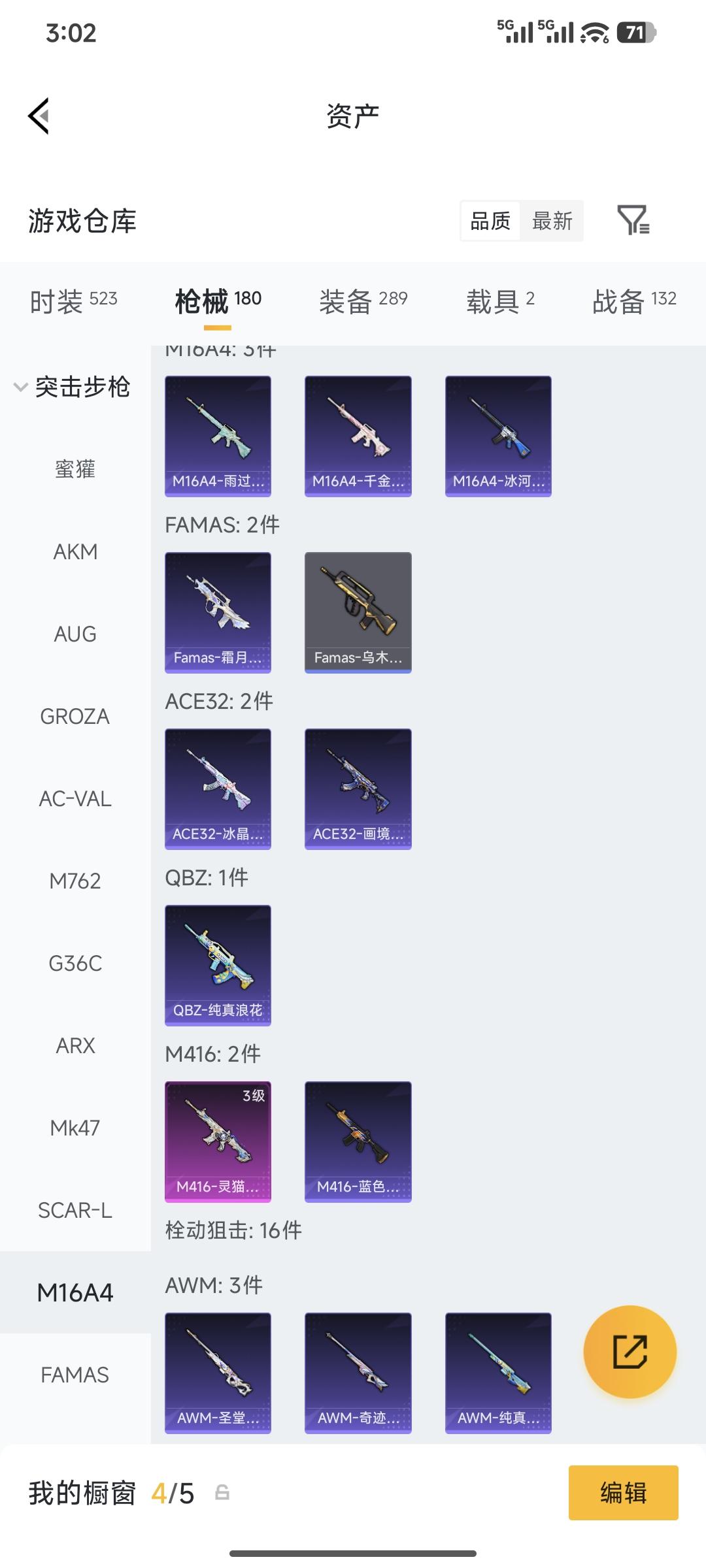Sort the warehouse by 品质
Image resolution: width=706 pixels, height=1568 pixels.
click(x=490, y=221)
